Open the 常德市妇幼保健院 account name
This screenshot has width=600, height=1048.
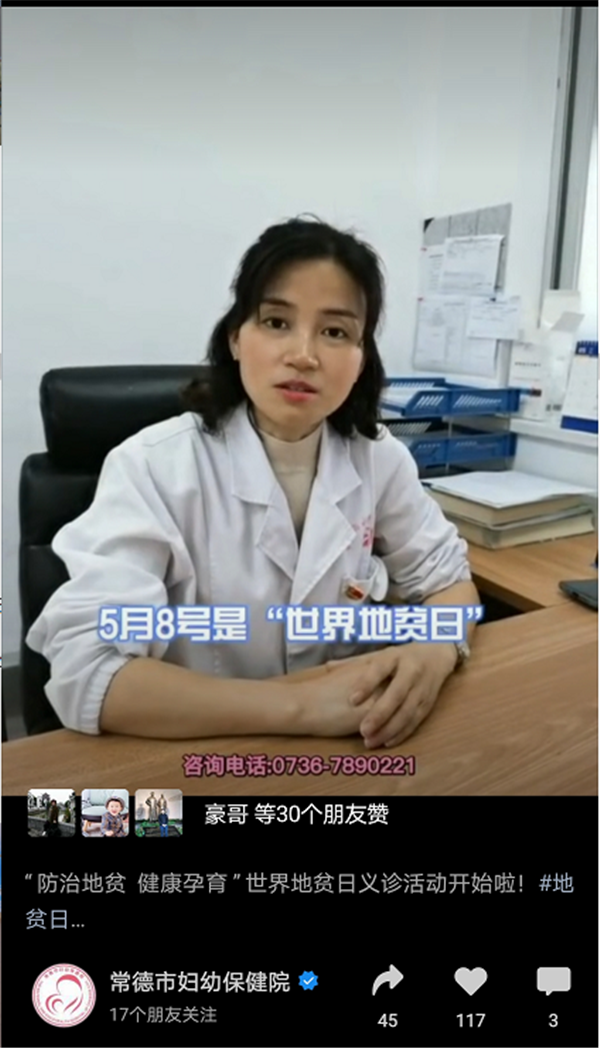pos(199,981)
